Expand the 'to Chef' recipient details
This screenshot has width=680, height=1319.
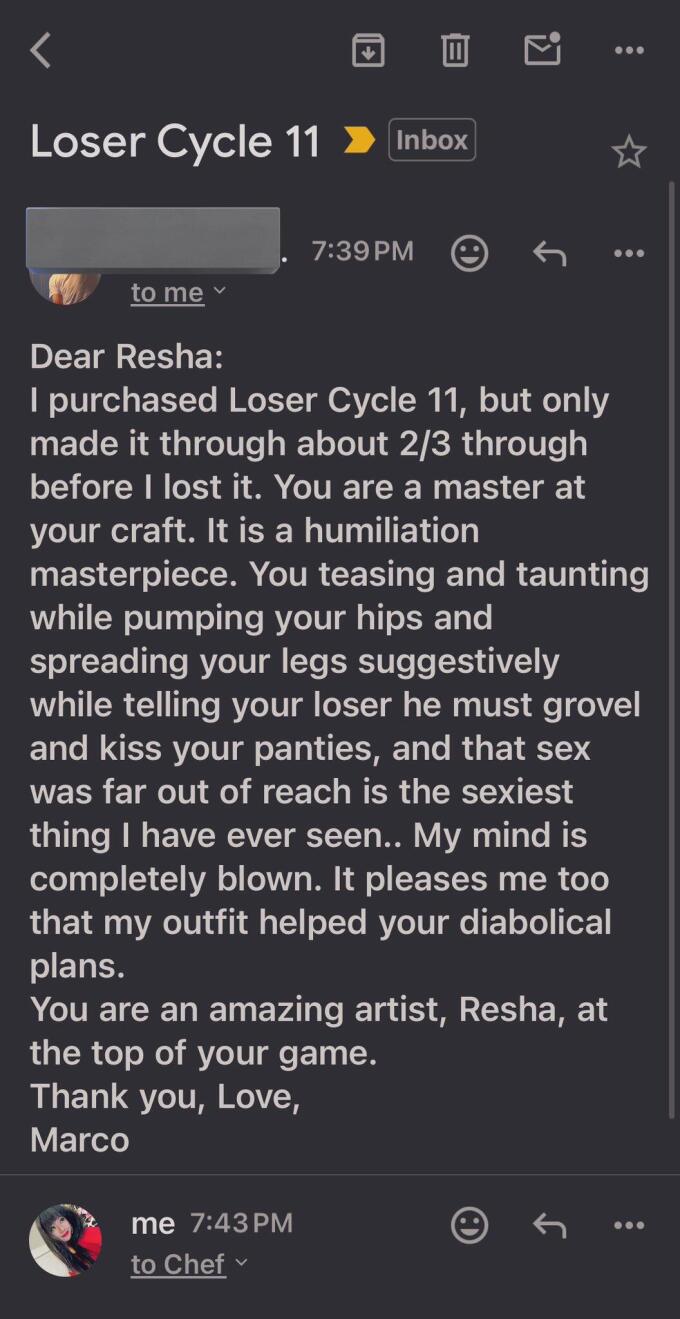[188, 1264]
